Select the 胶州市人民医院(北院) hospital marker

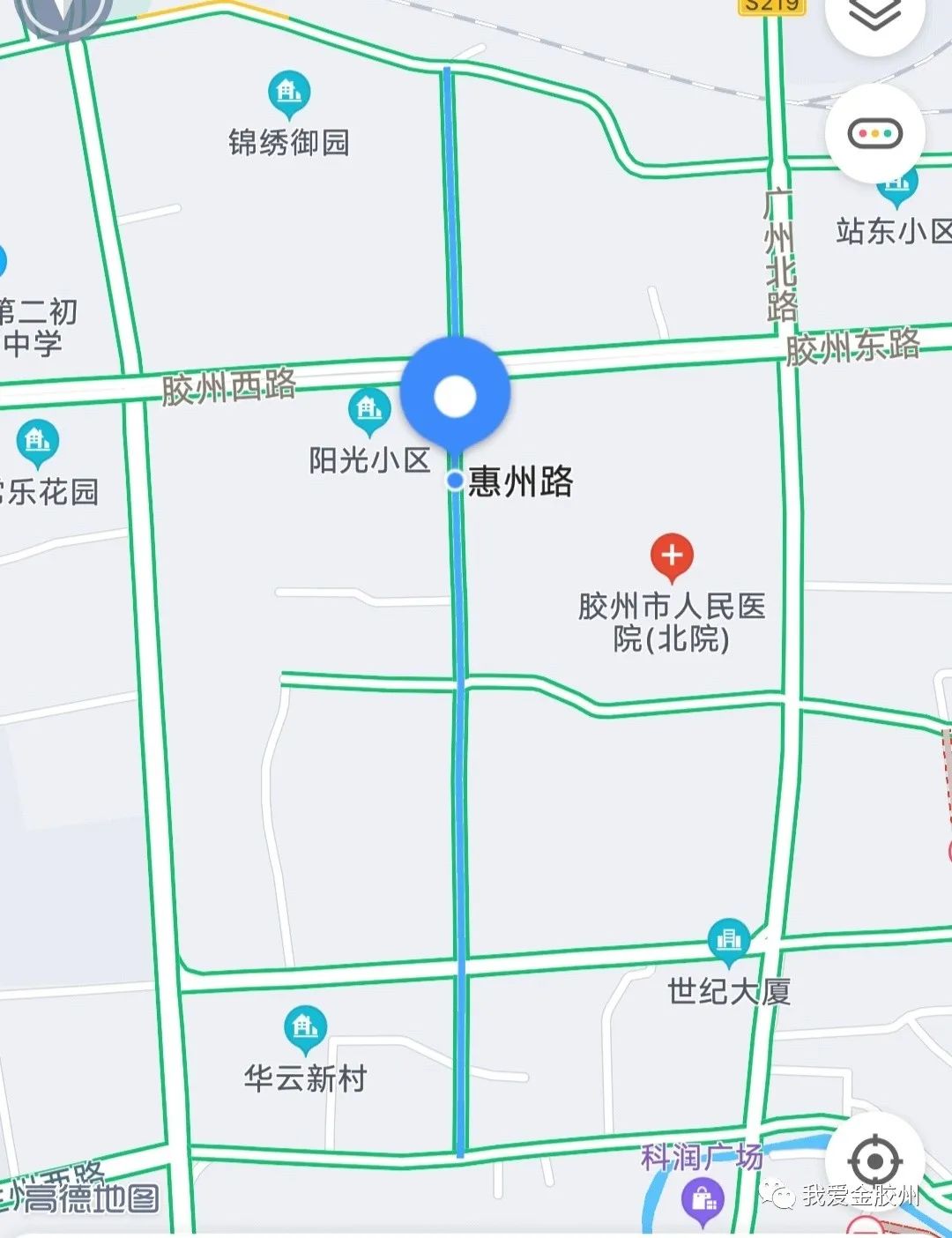click(x=672, y=556)
